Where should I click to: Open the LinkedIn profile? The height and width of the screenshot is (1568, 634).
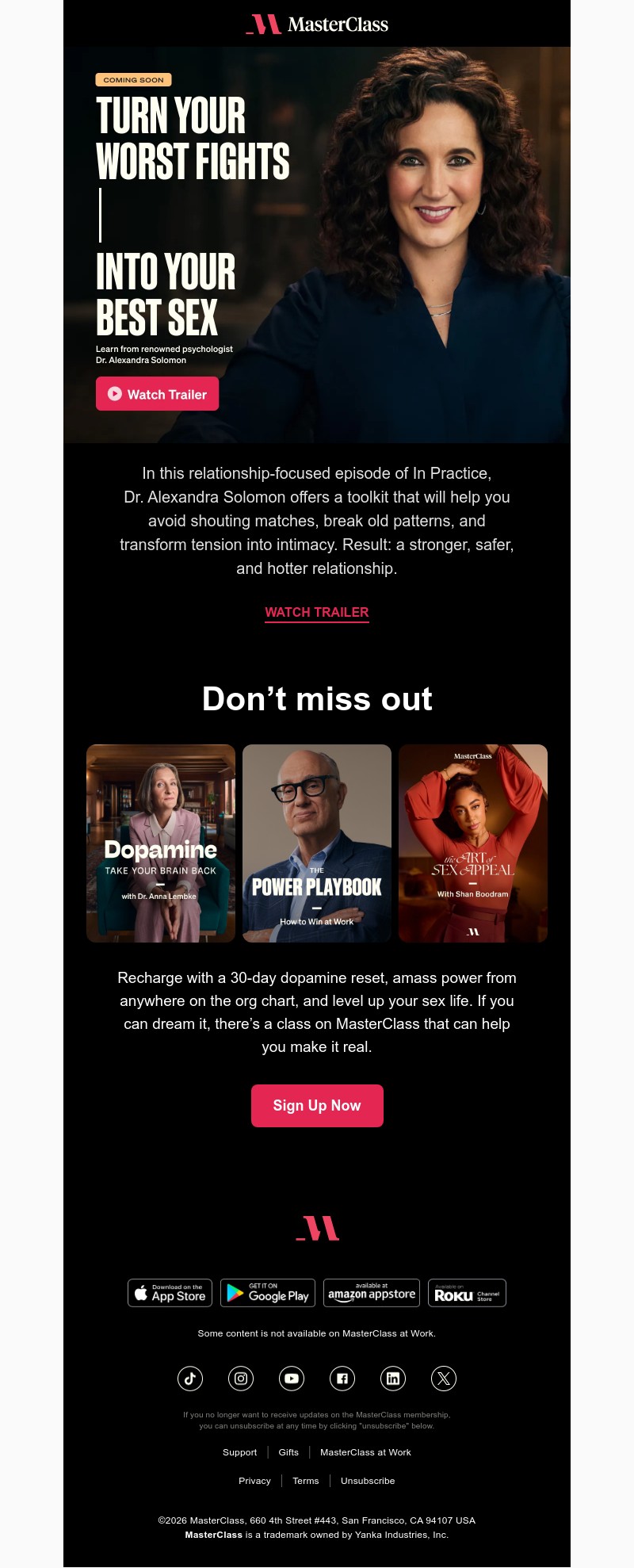[393, 1379]
